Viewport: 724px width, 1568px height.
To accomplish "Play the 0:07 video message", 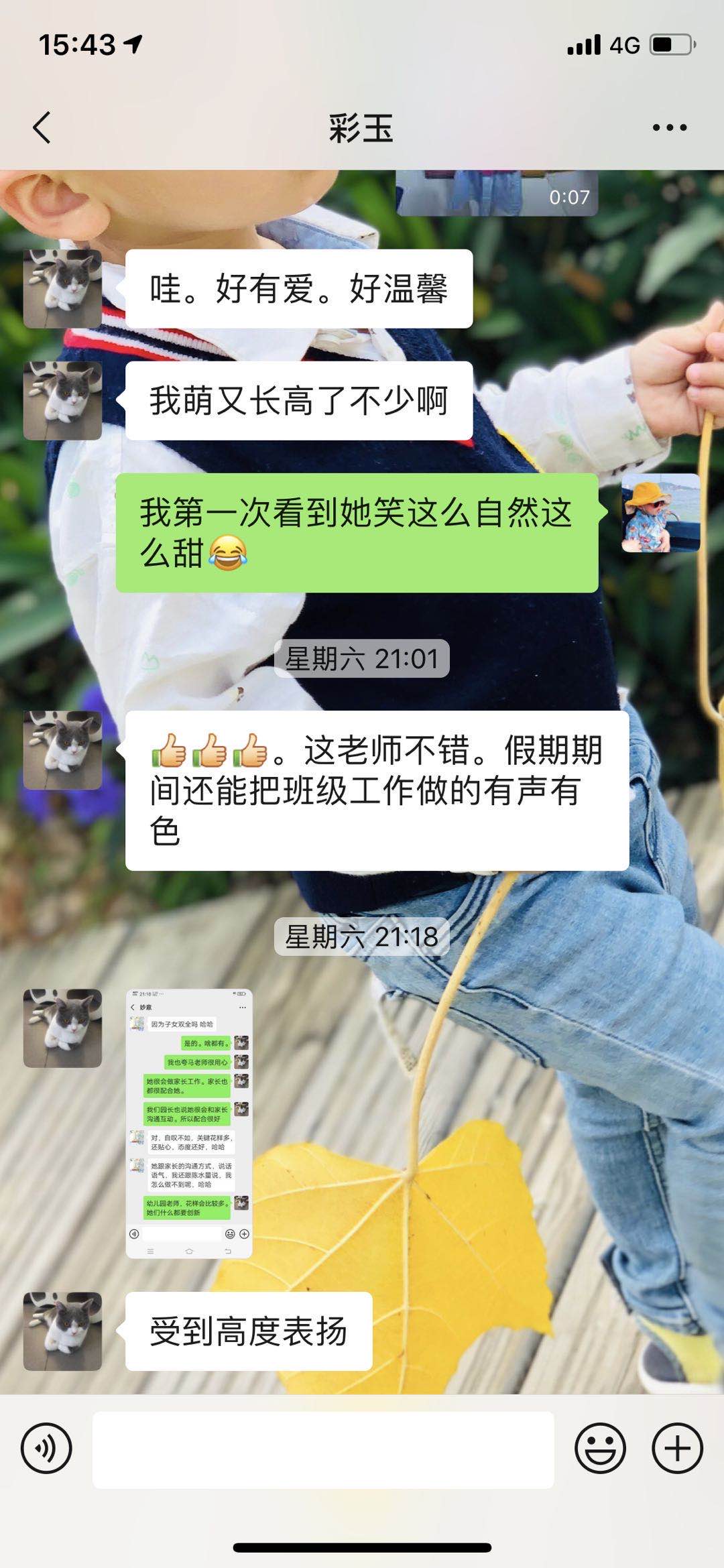I will pyautogui.click(x=496, y=193).
